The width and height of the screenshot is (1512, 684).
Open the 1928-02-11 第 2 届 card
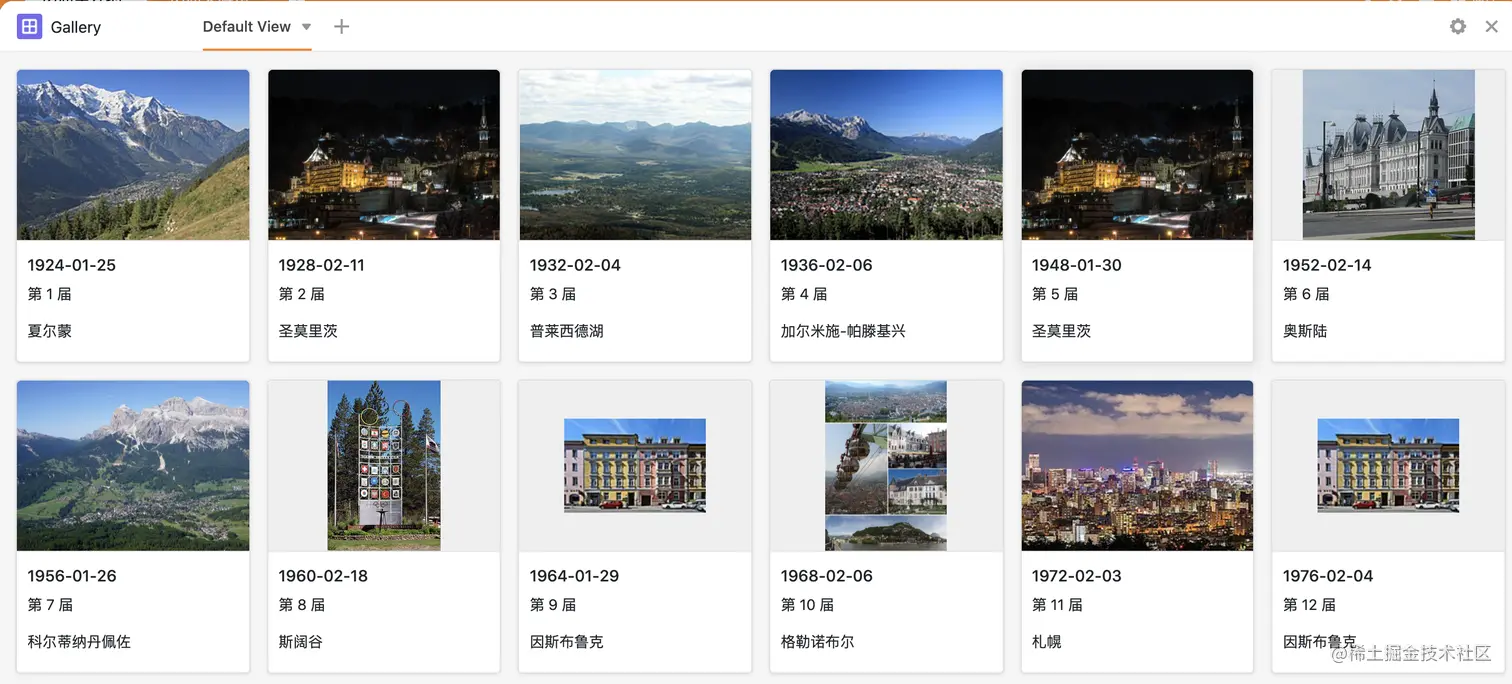tap(384, 215)
